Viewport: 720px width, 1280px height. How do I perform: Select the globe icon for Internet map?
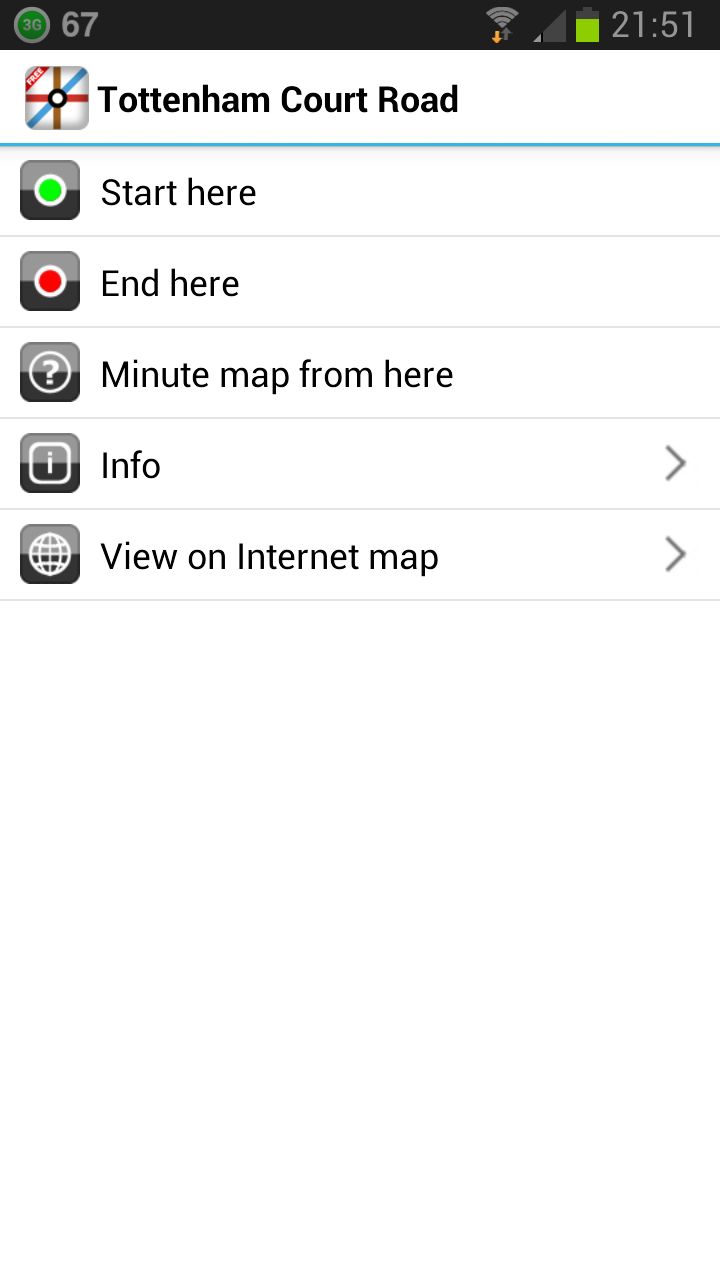(x=49, y=554)
